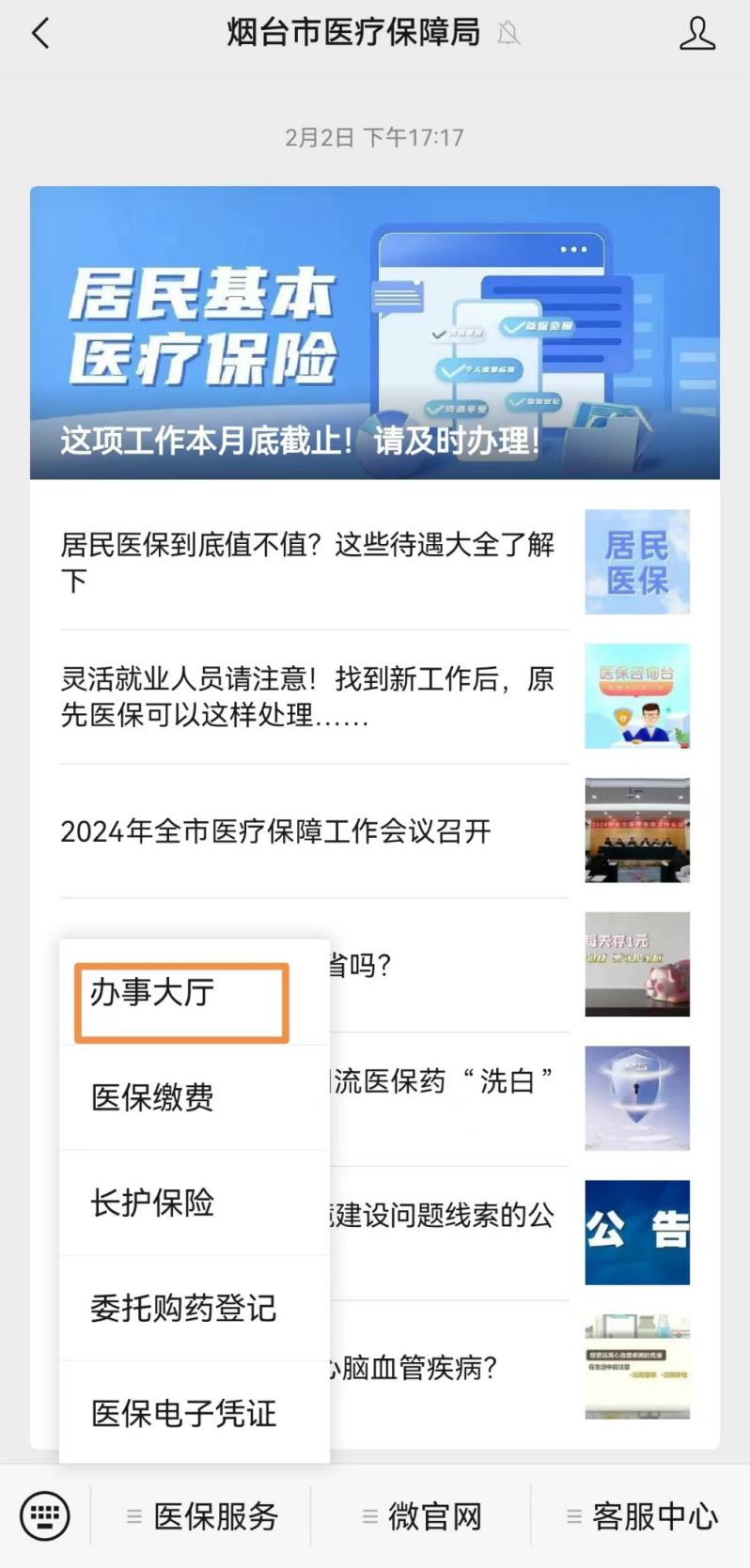The width and height of the screenshot is (750, 1568).
Task: Open 长护保险 menu option
Action: (152, 1203)
